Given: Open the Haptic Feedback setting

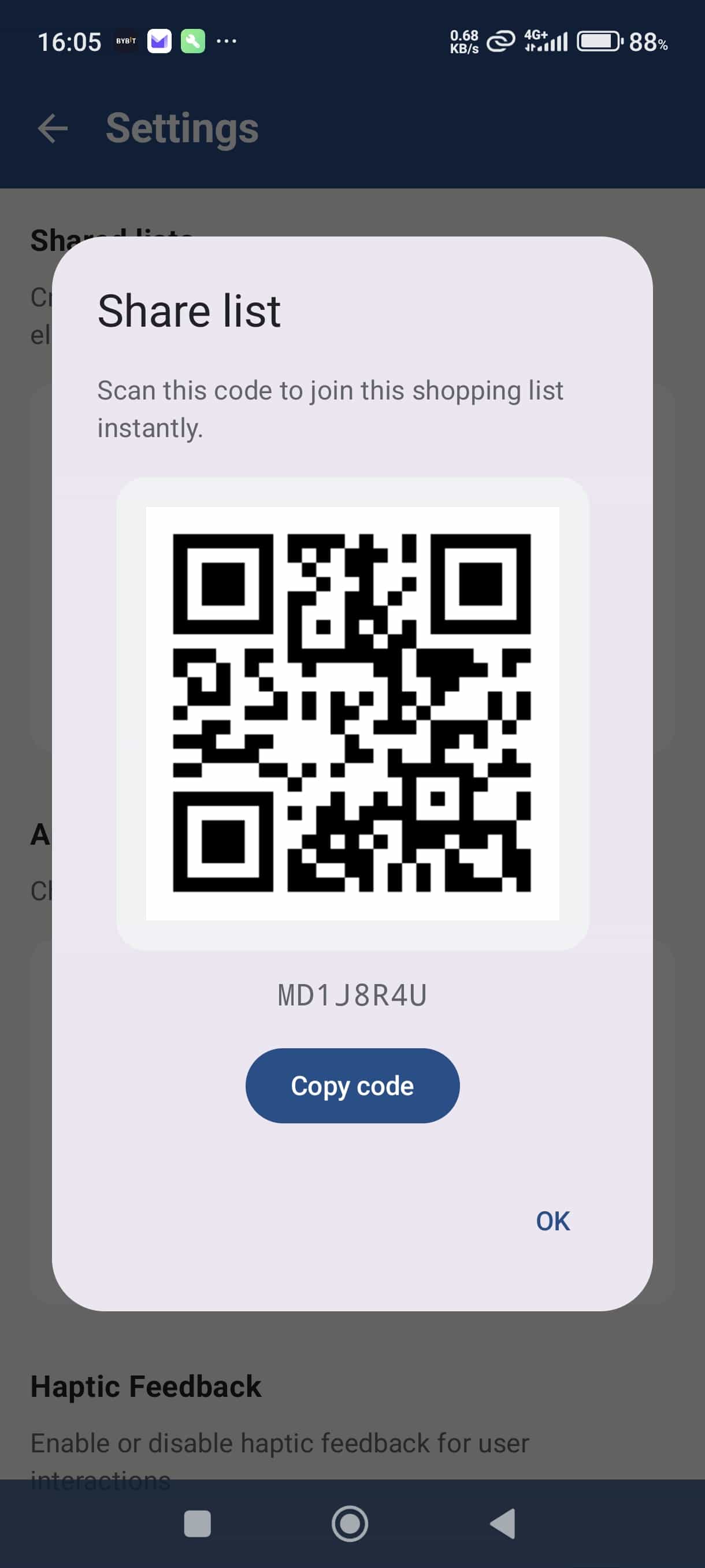Looking at the screenshot, I should coord(147,1386).
